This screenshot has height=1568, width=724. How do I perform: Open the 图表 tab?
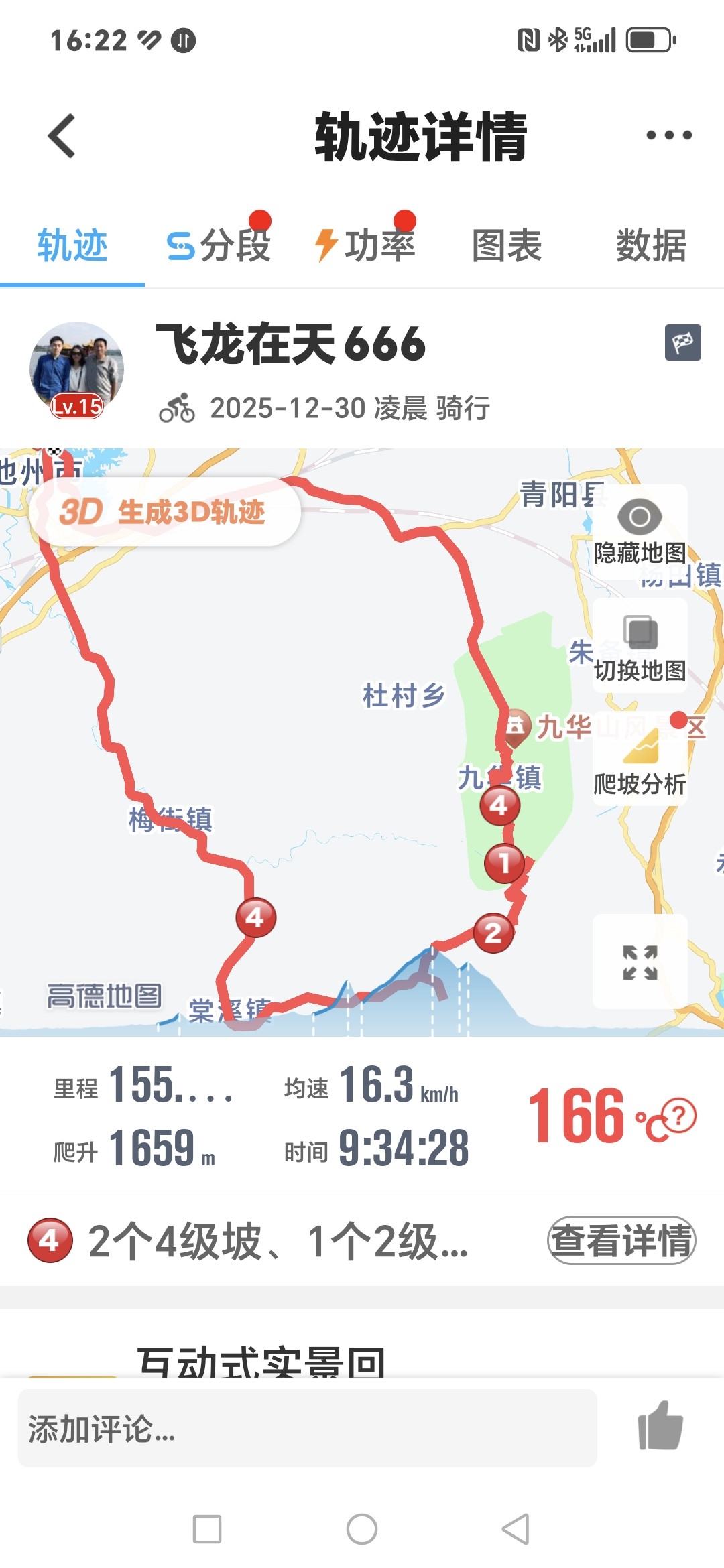tap(507, 245)
